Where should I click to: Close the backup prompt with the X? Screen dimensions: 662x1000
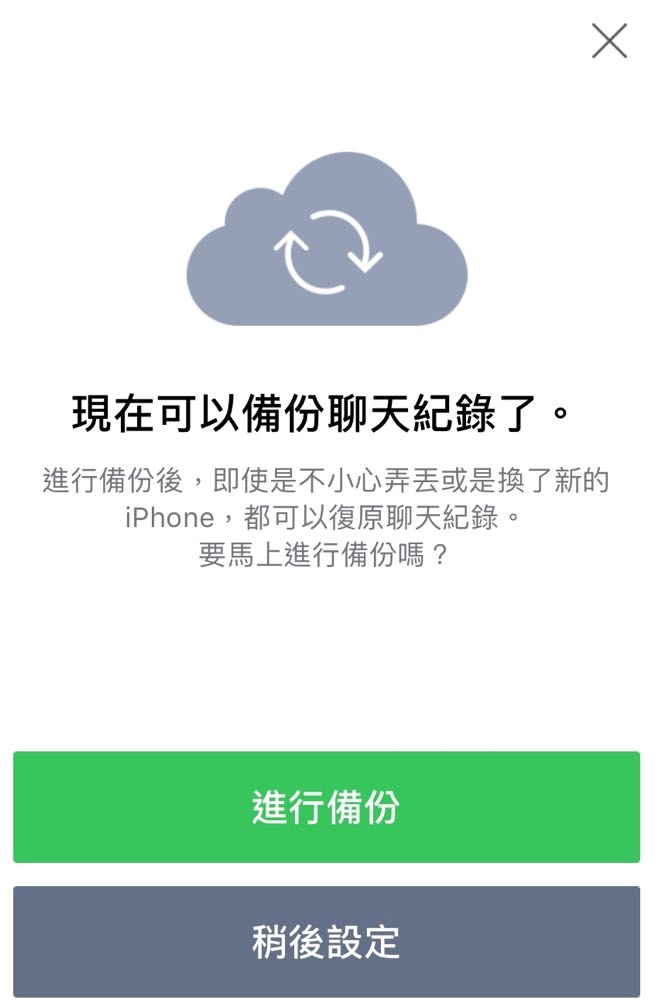coord(609,41)
